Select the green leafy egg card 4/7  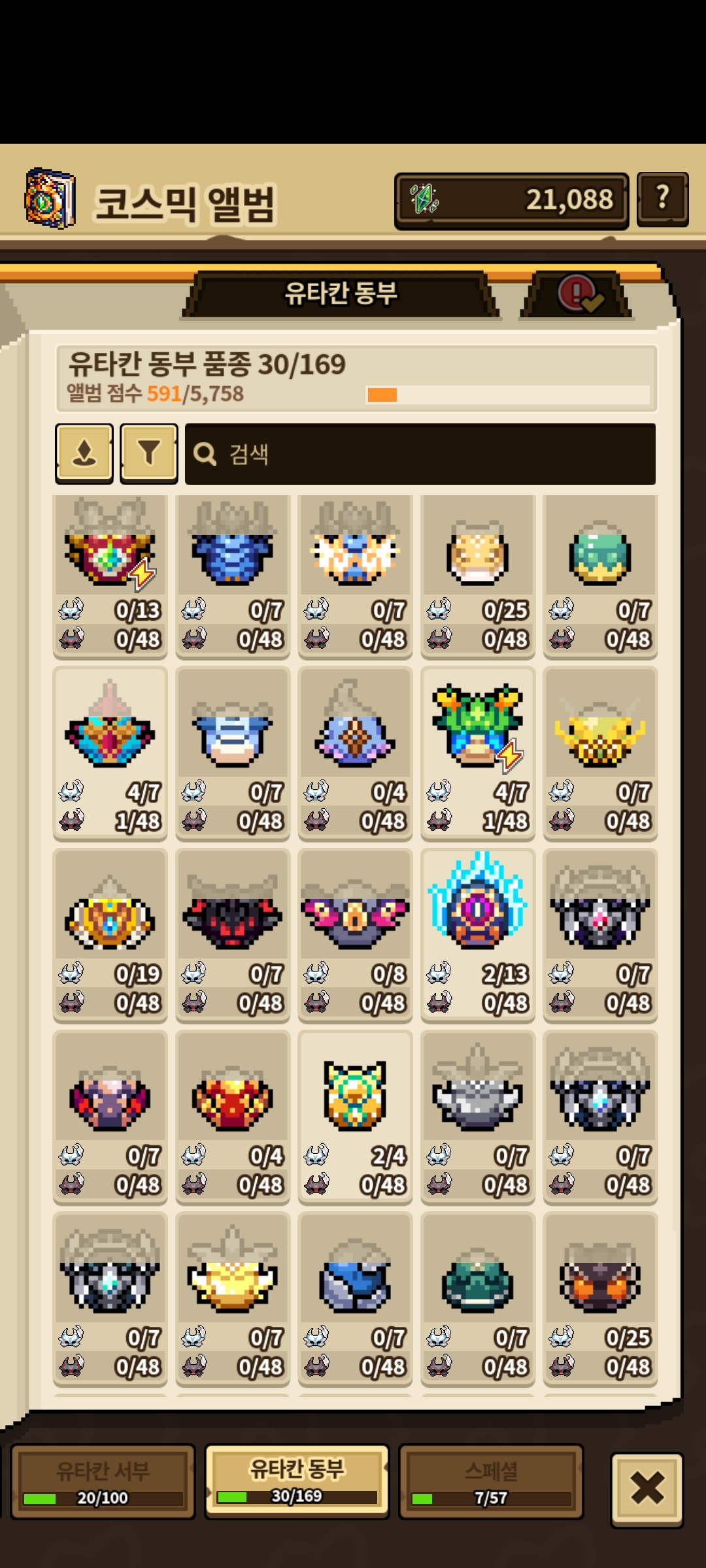[477, 753]
